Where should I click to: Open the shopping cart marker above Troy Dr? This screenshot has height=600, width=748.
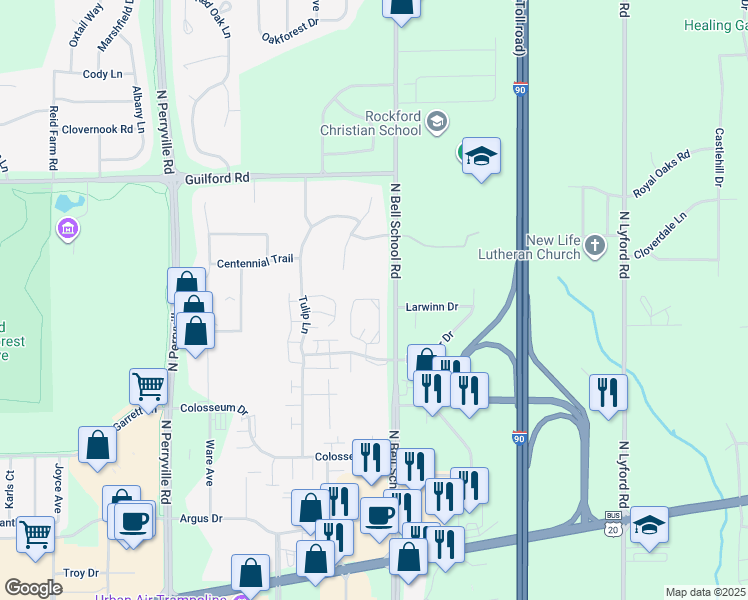tap(35, 534)
